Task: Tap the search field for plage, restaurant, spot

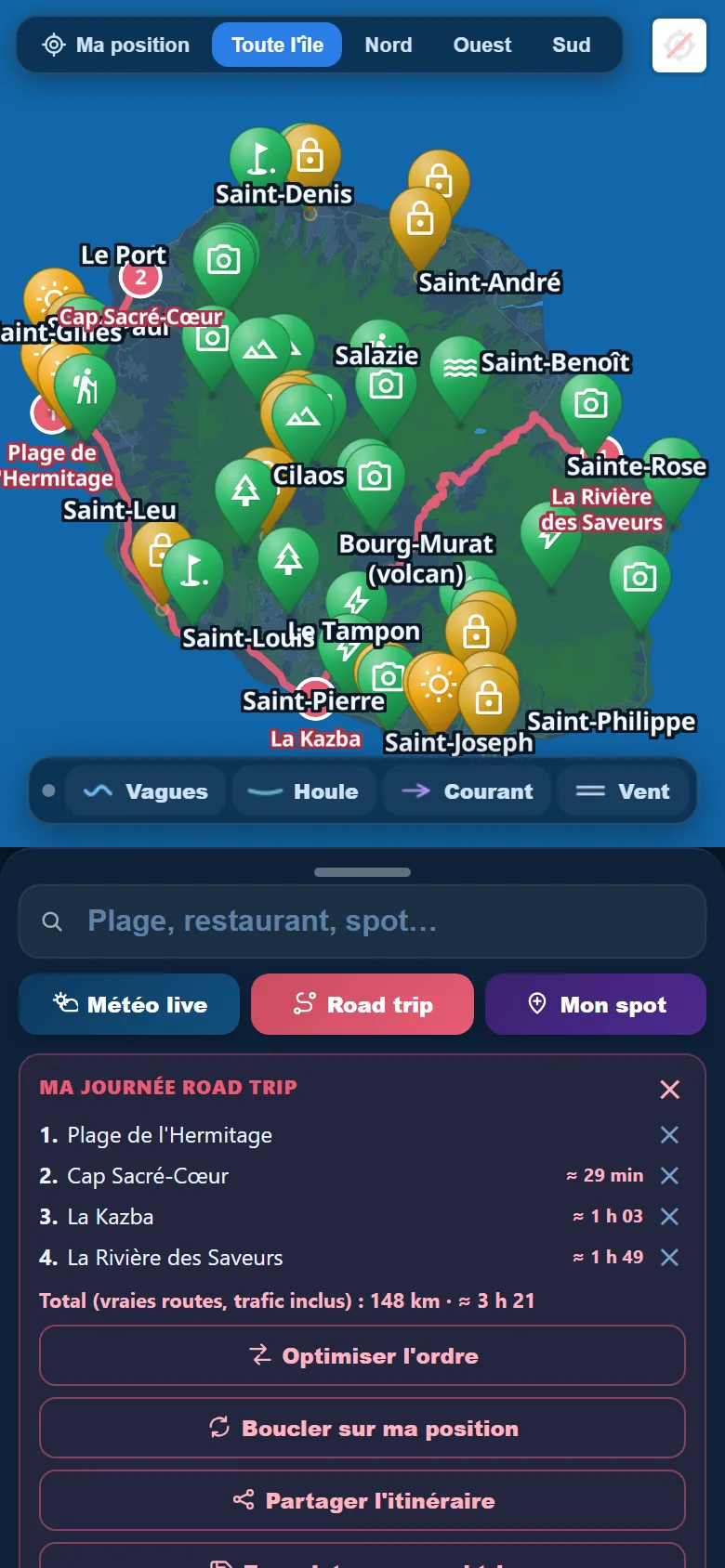Action: [x=362, y=921]
